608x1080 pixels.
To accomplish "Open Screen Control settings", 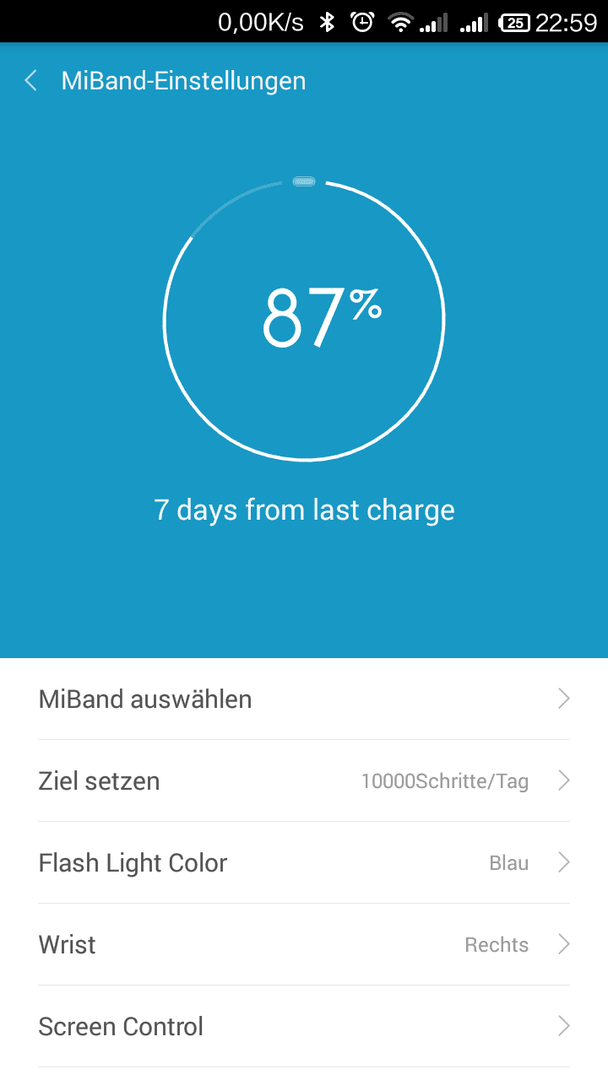I will click(304, 1026).
